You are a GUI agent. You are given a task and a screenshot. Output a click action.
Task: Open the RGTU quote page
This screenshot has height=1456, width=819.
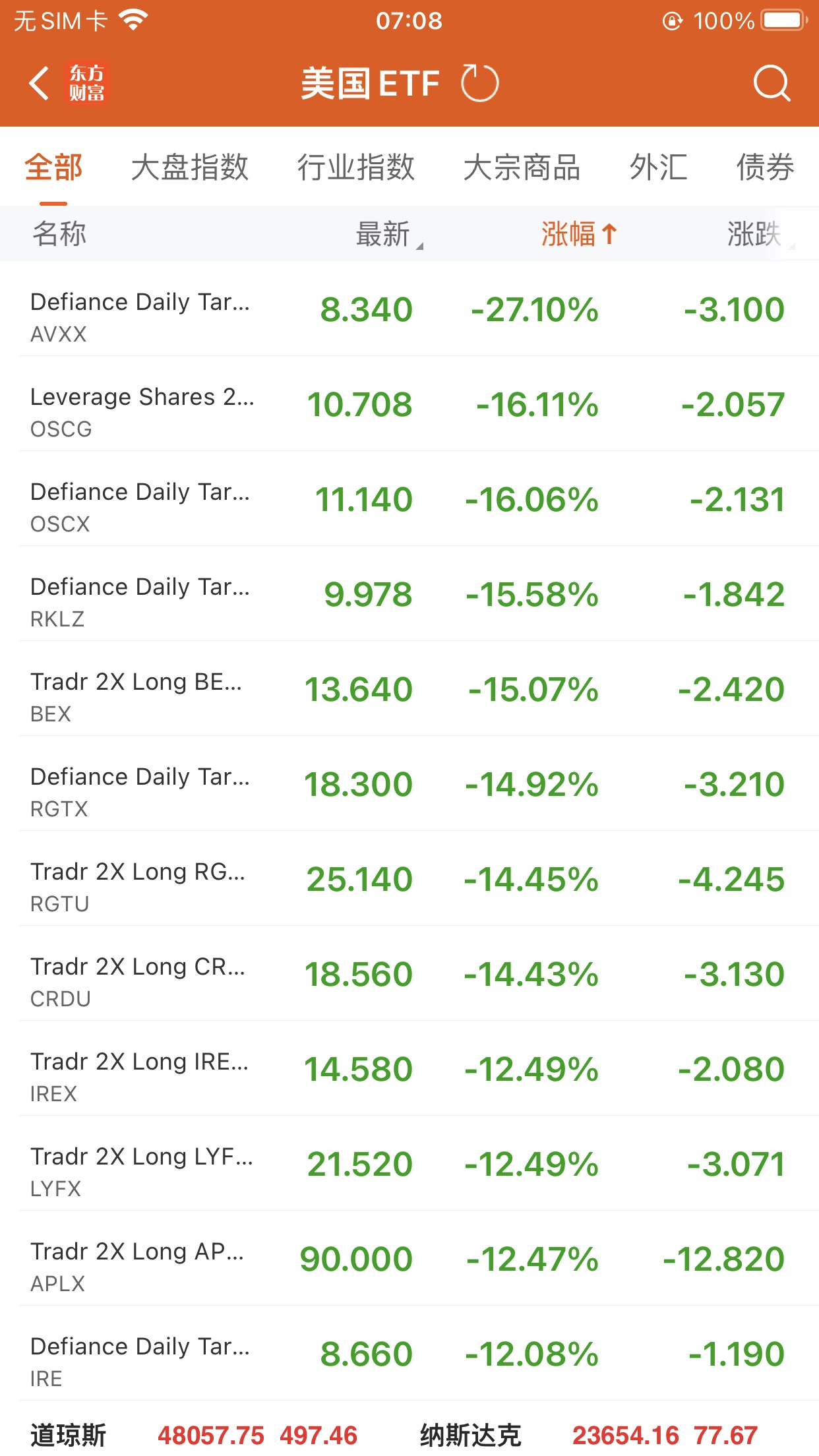[409, 879]
